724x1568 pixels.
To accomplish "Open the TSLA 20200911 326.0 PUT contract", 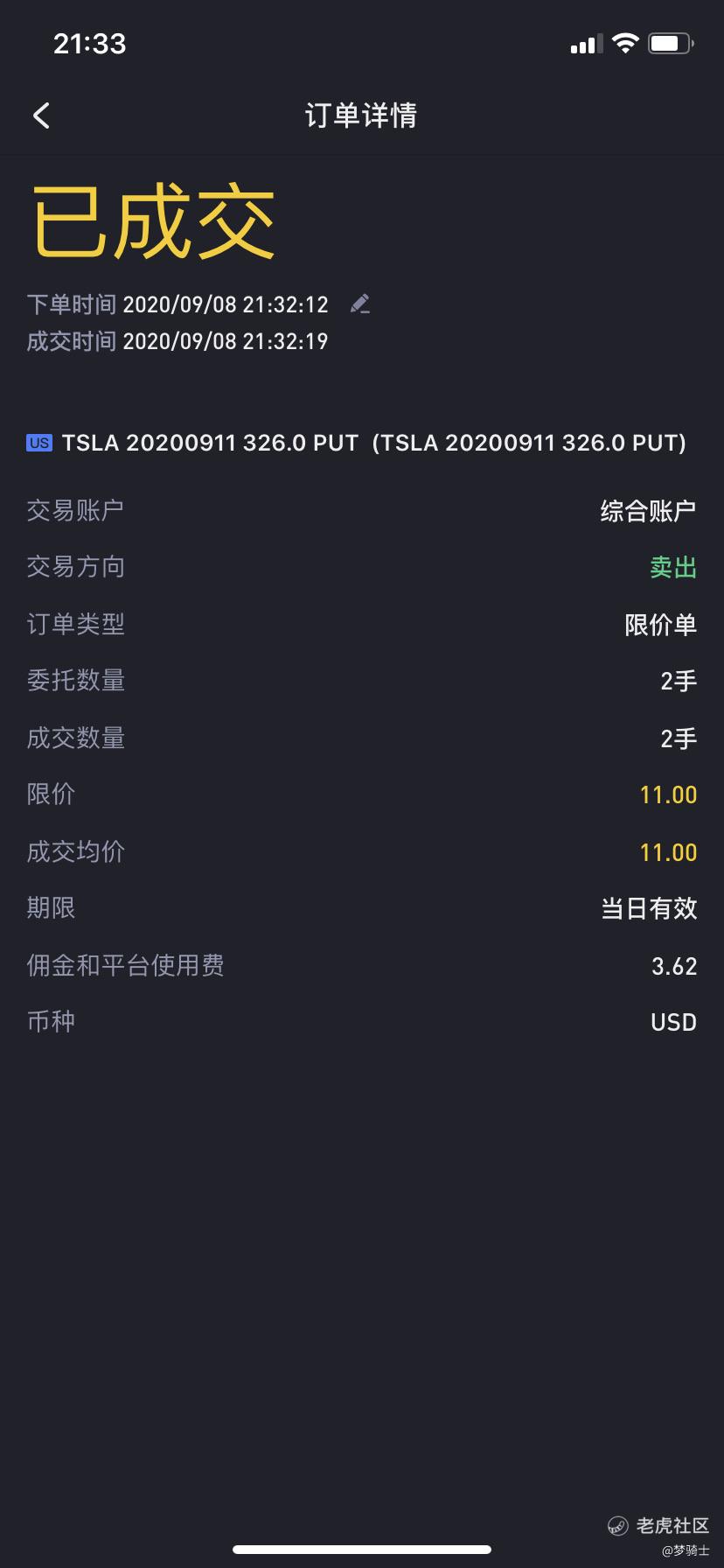I will pyautogui.click(x=357, y=443).
